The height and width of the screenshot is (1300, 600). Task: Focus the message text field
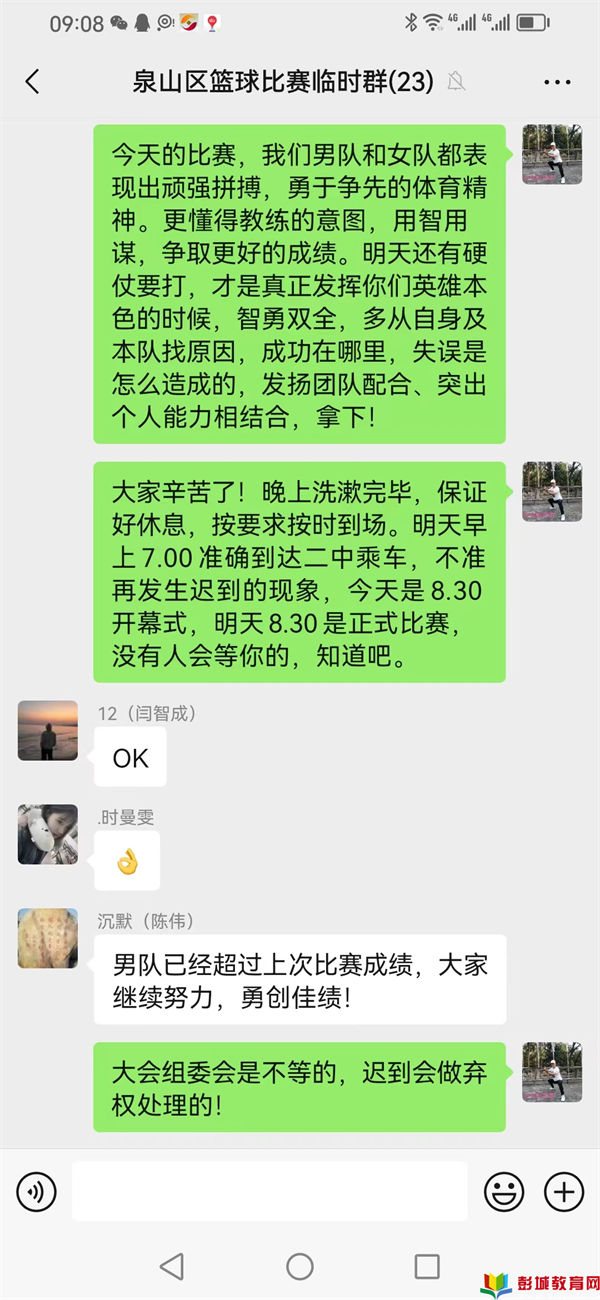point(270,1191)
